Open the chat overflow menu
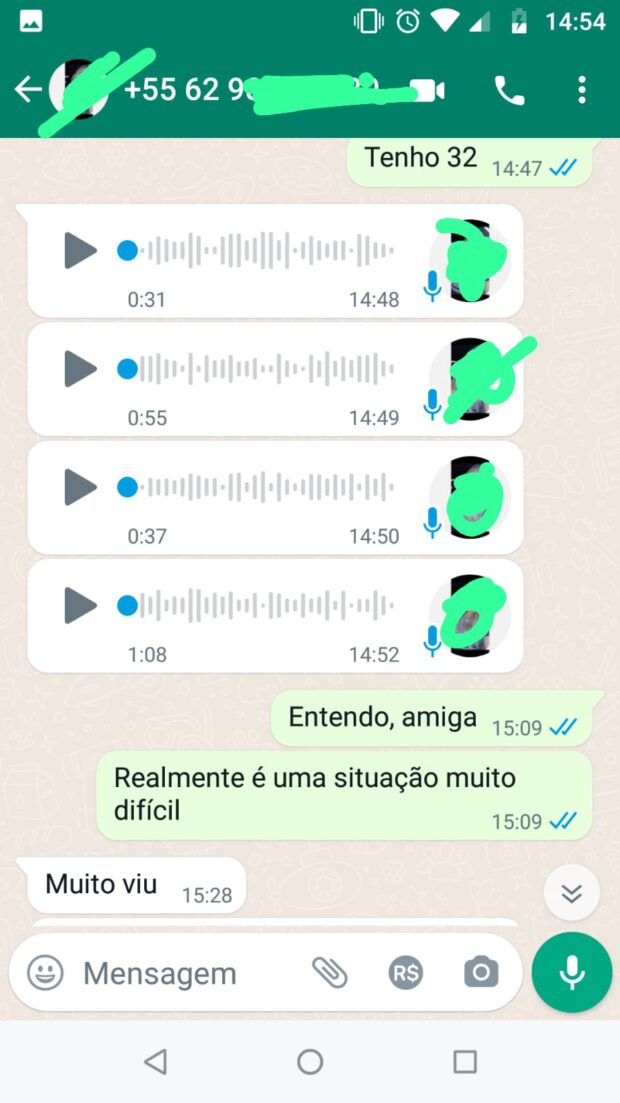 point(582,91)
